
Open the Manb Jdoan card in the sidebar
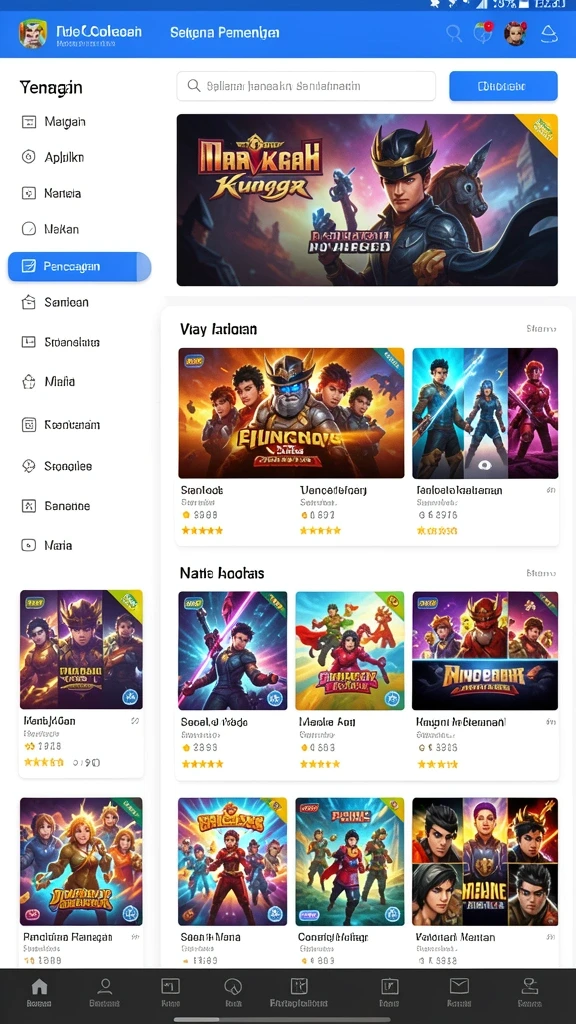(x=81, y=681)
